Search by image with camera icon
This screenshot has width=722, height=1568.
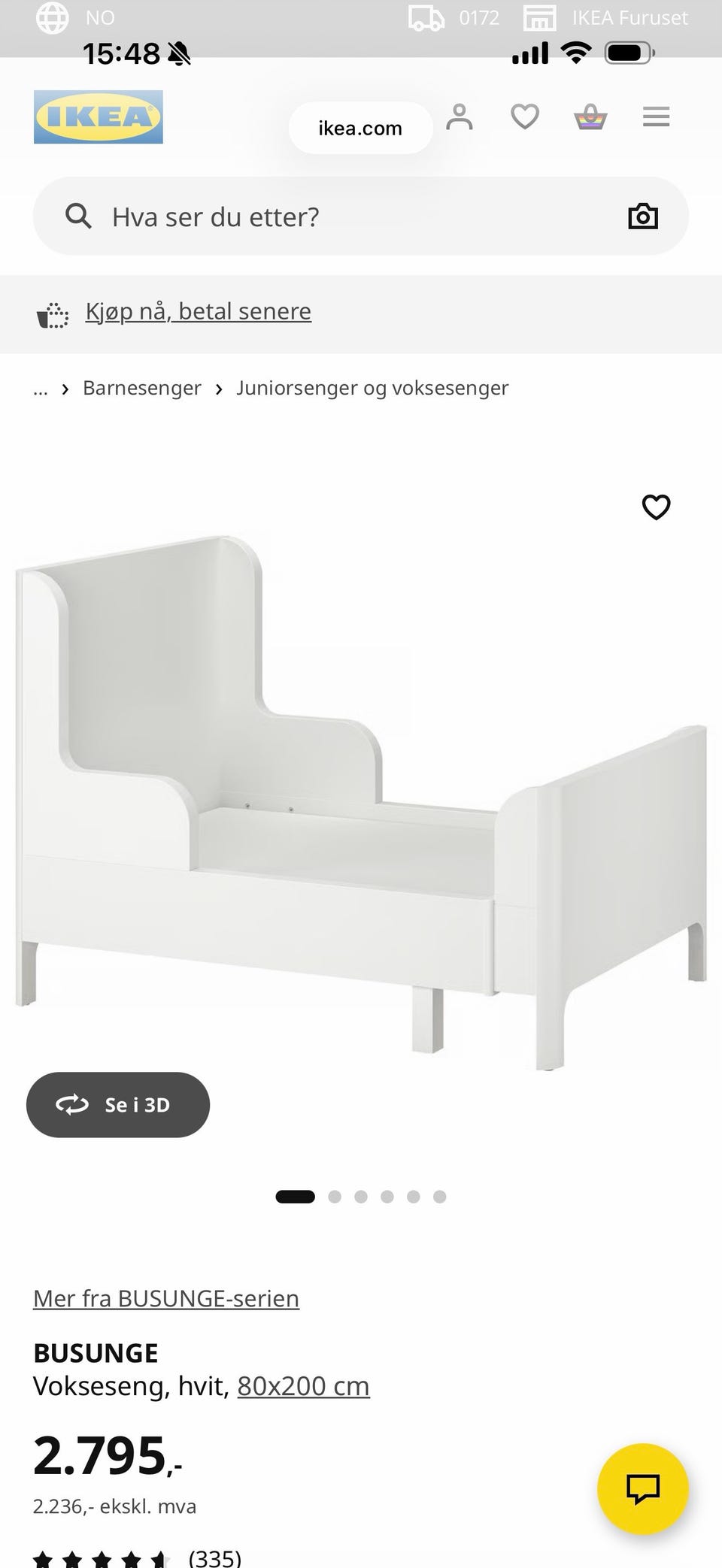[643, 216]
